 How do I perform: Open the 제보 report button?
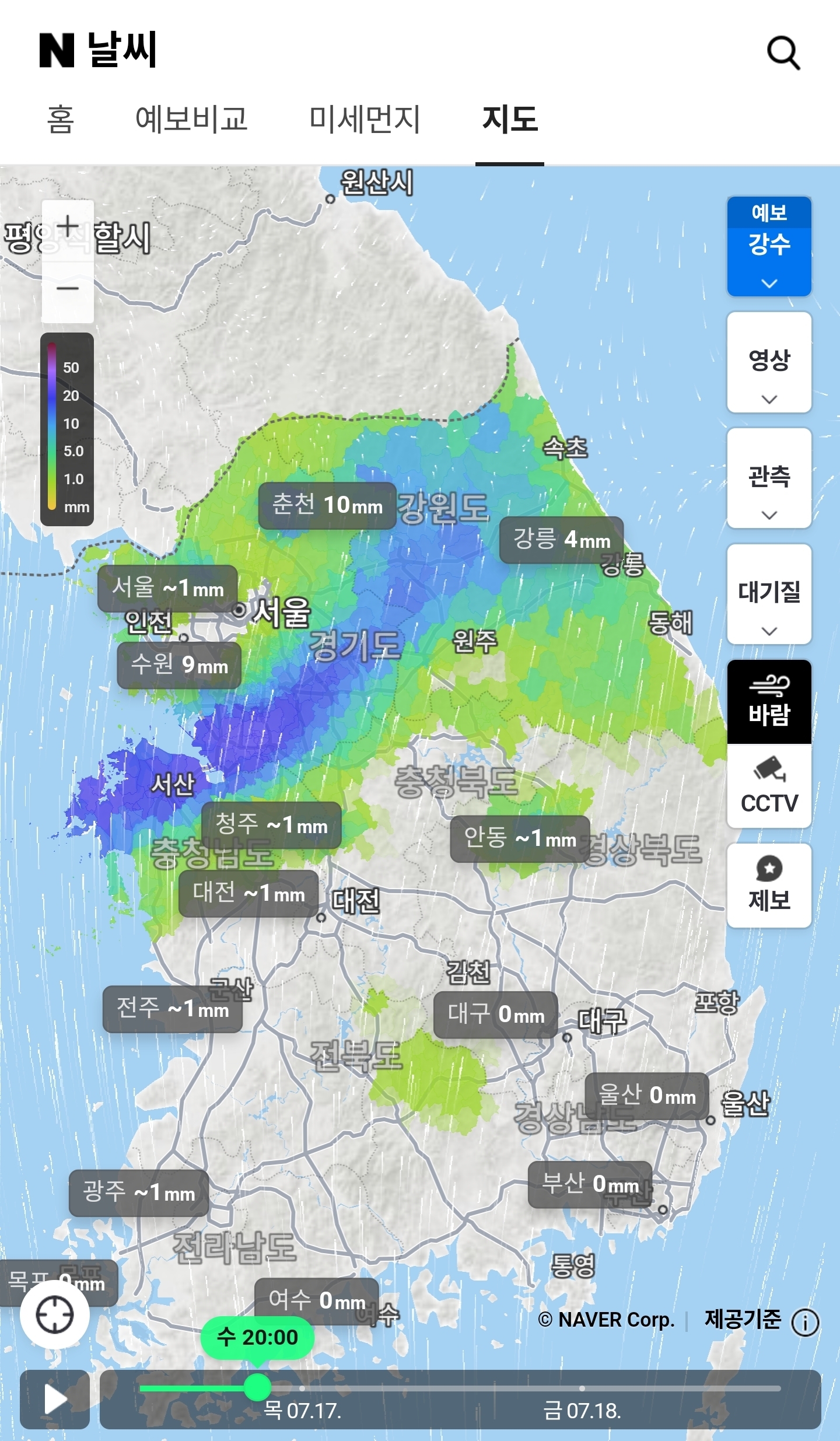[769, 886]
